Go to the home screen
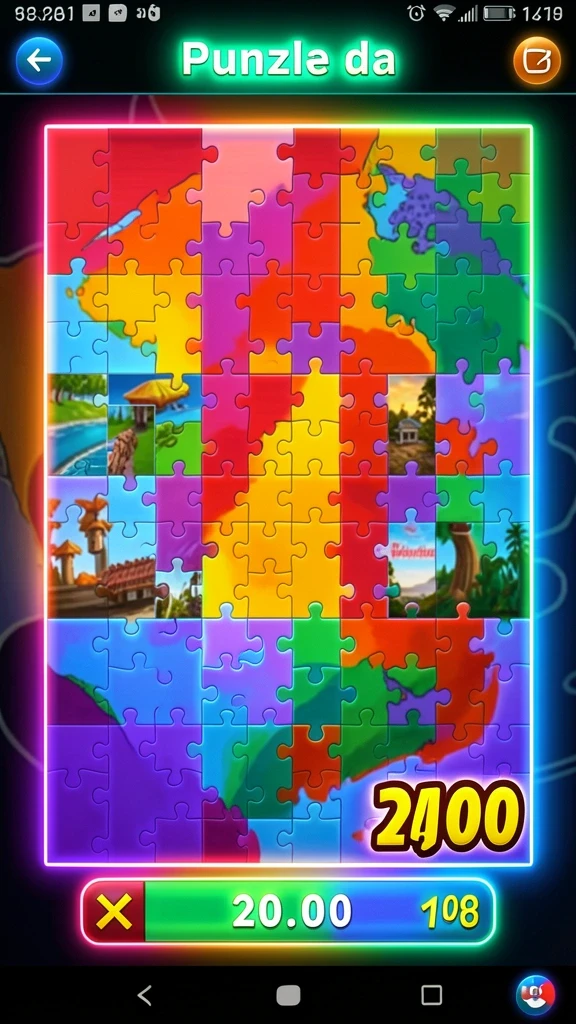 coord(288,995)
